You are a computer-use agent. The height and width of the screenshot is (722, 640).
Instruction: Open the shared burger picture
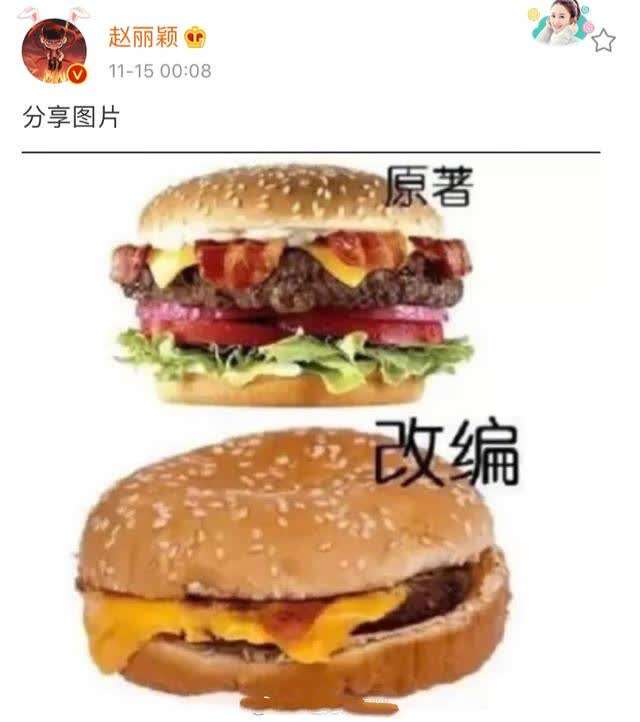(300, 430)
